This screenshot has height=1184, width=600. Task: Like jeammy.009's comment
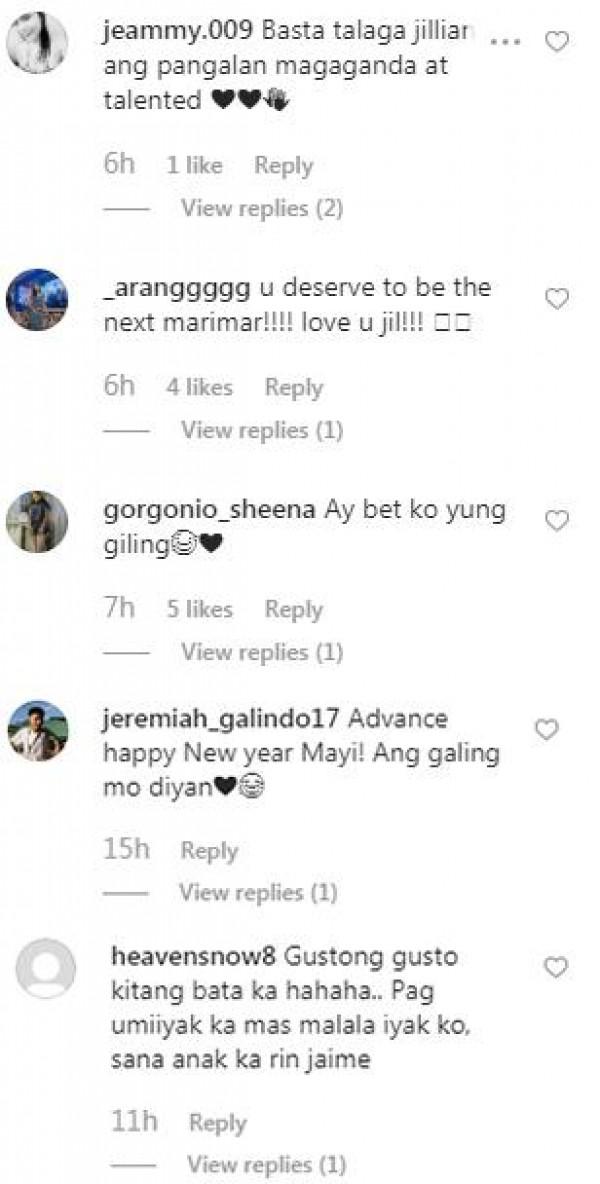pyautogui.click(x=555, y=42)
